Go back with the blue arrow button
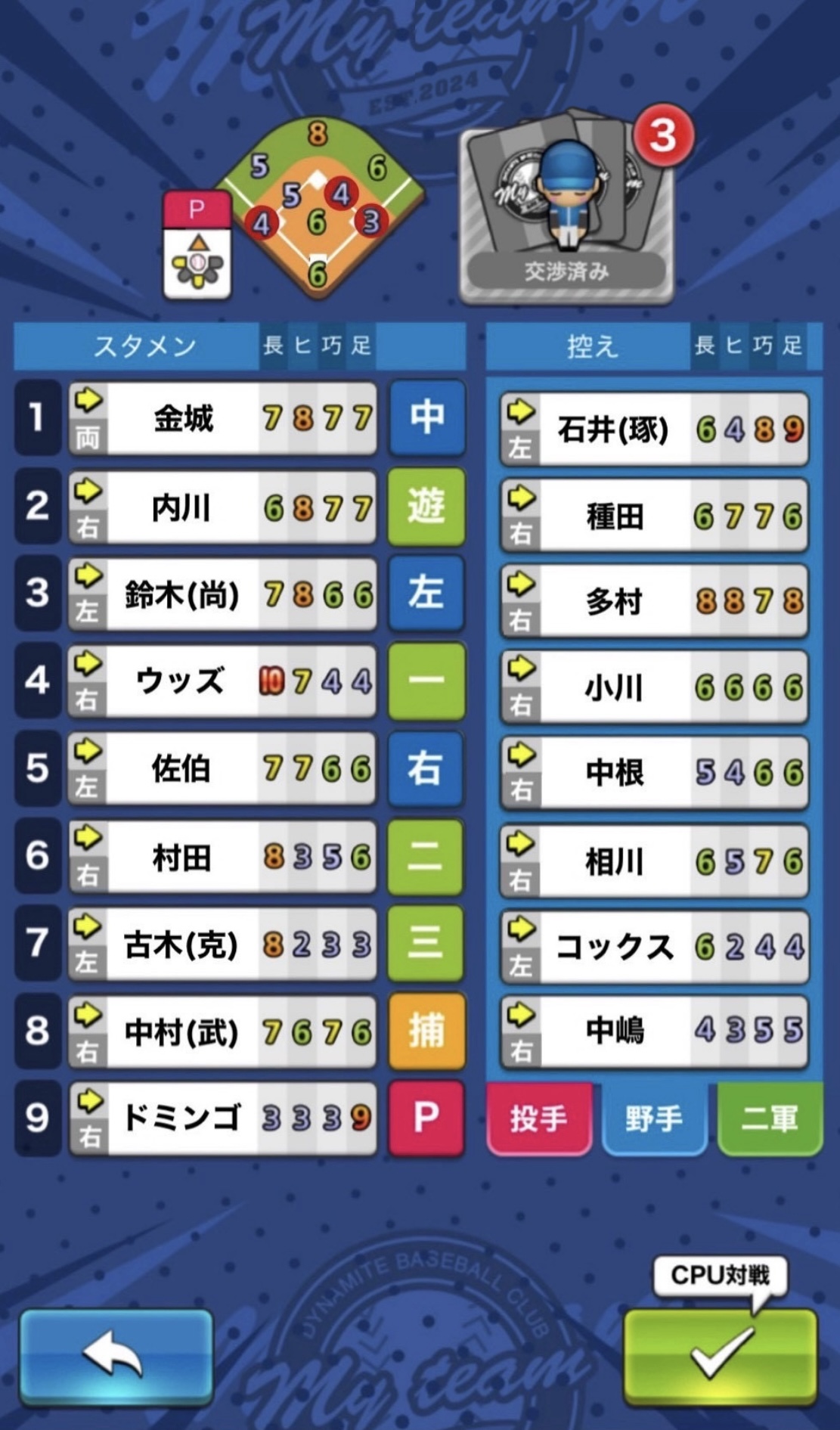840x1430 pixels. pyautogui.click(x=116, y=1356)
